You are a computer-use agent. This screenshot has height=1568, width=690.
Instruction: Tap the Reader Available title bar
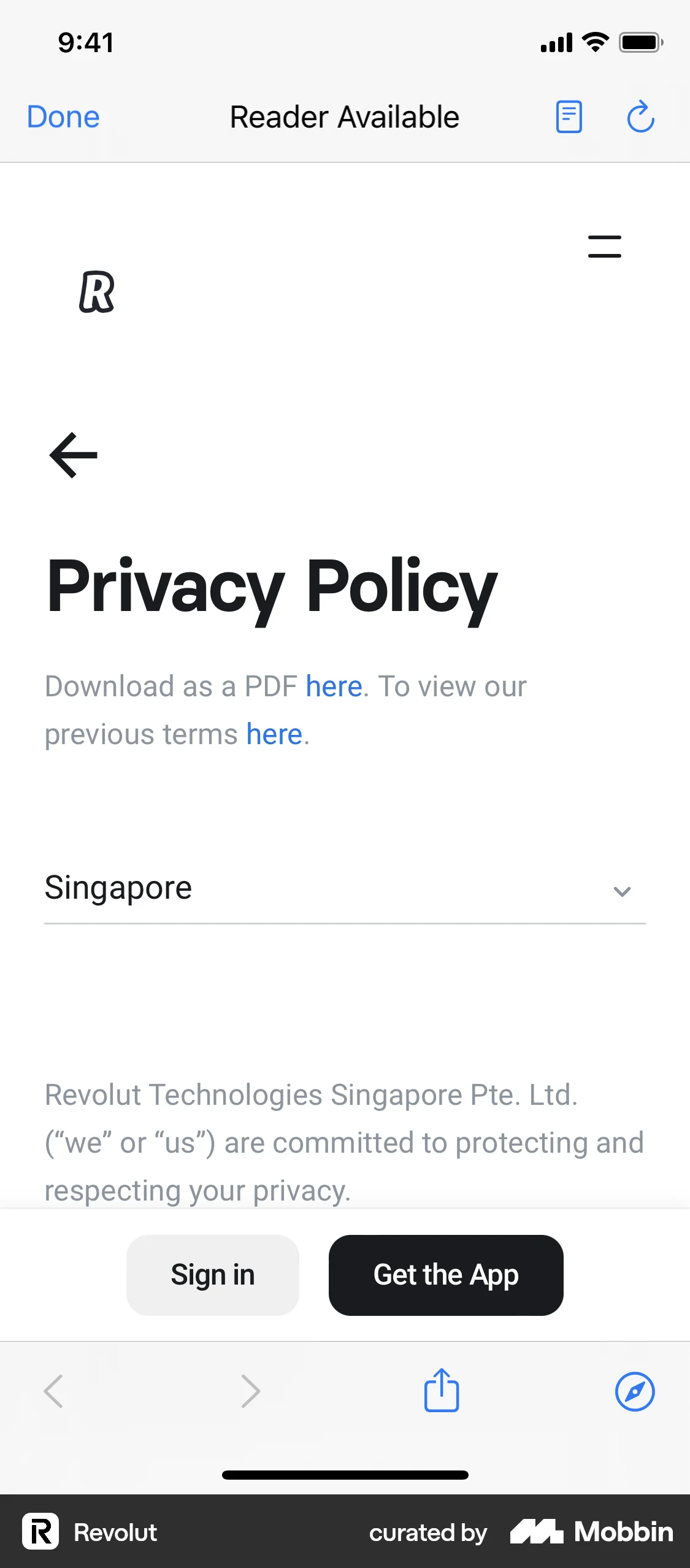tap(345, 117)
